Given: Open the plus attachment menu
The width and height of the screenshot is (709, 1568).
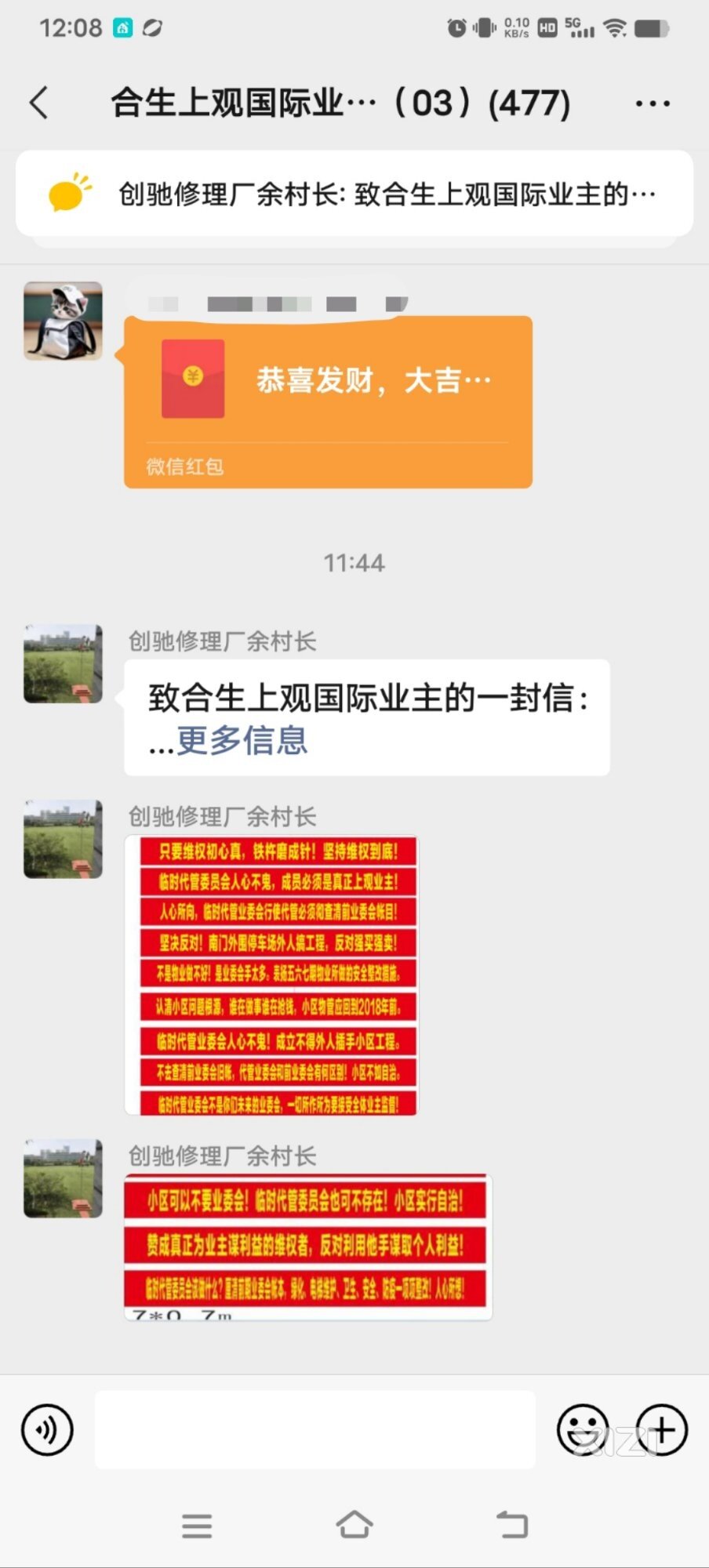Looking at the screenshot, I should coord(661,1429).
